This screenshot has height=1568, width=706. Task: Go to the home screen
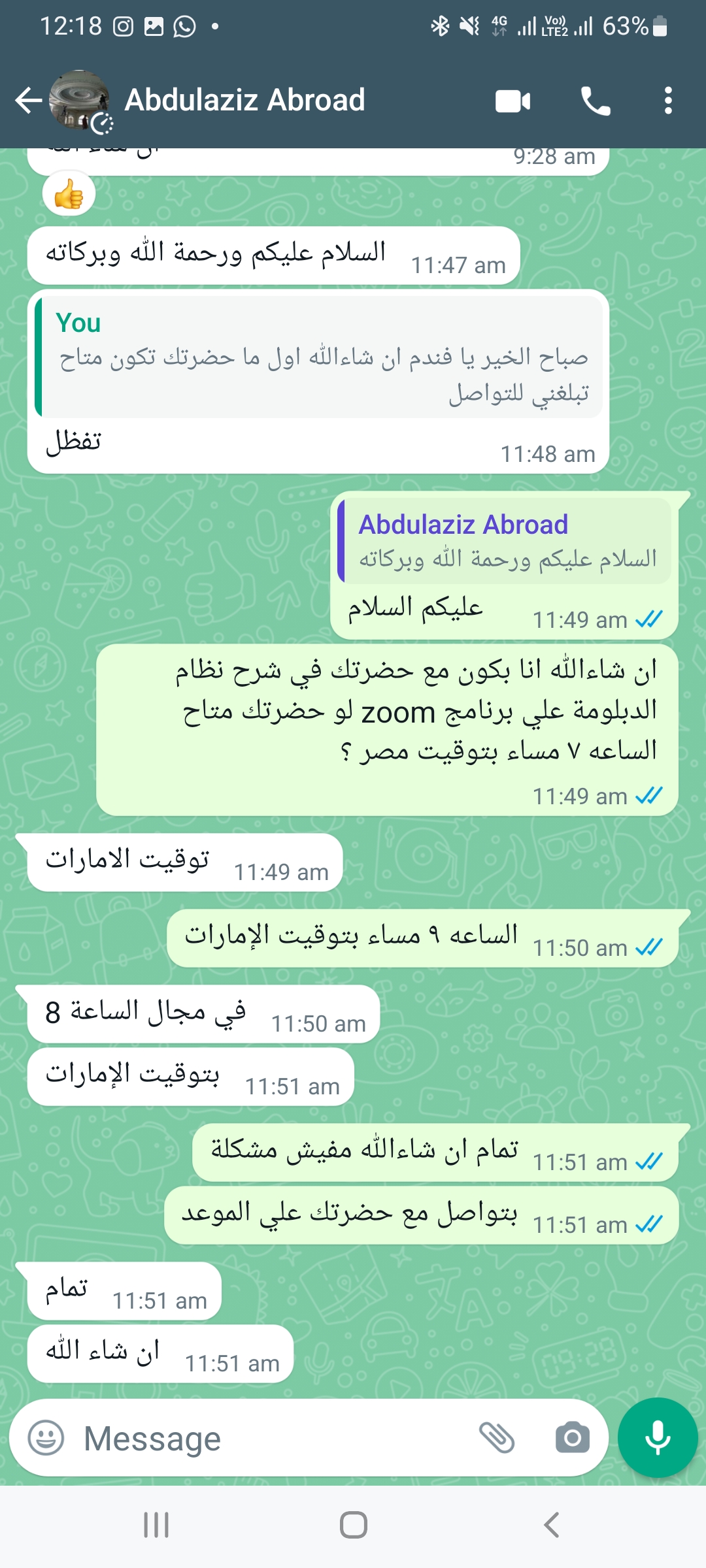[x=353, y=1525]
